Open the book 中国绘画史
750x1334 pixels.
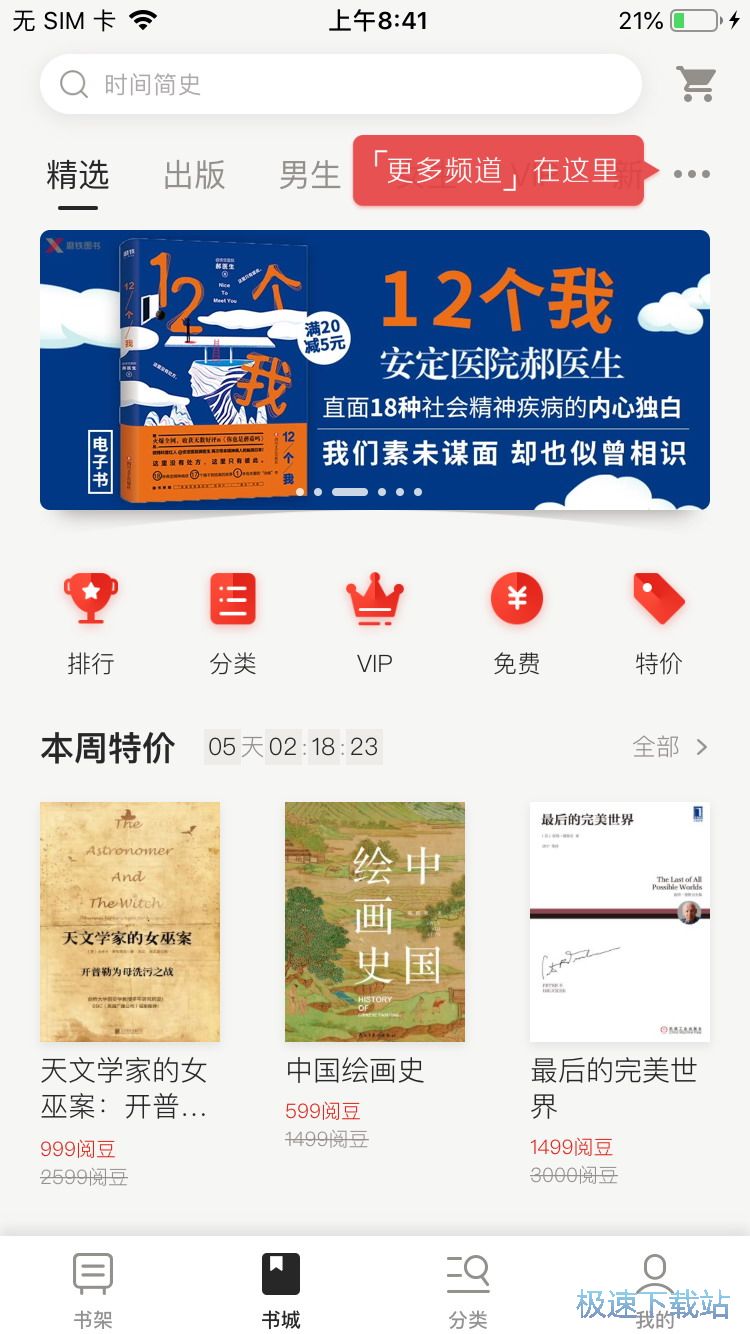pos(375,922)
